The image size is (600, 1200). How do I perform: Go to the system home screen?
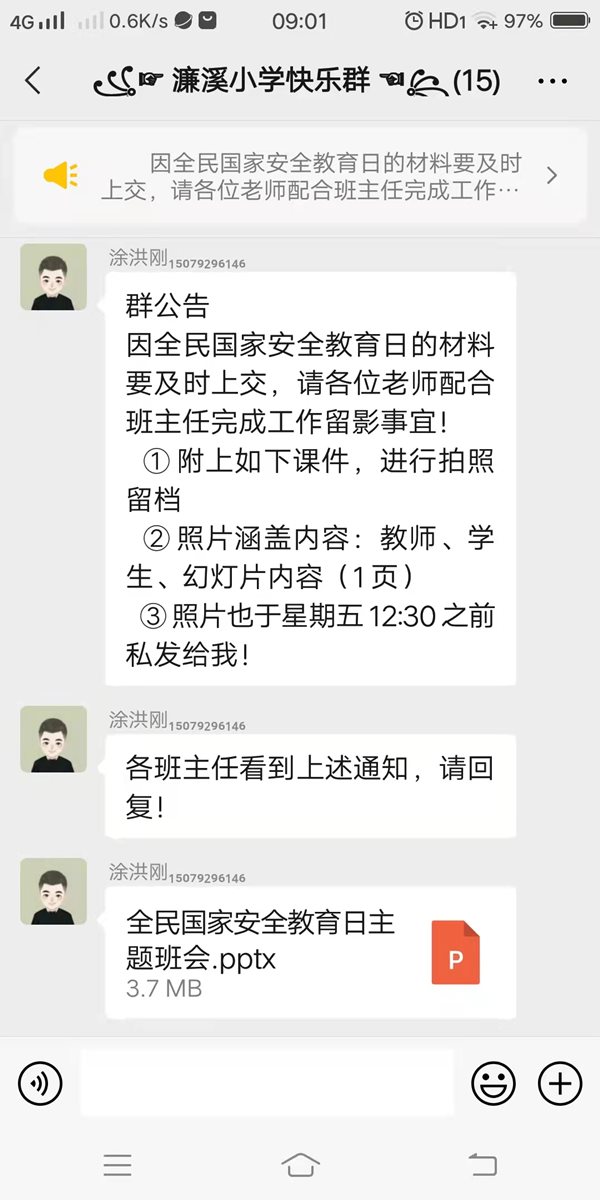point(300,1164)
